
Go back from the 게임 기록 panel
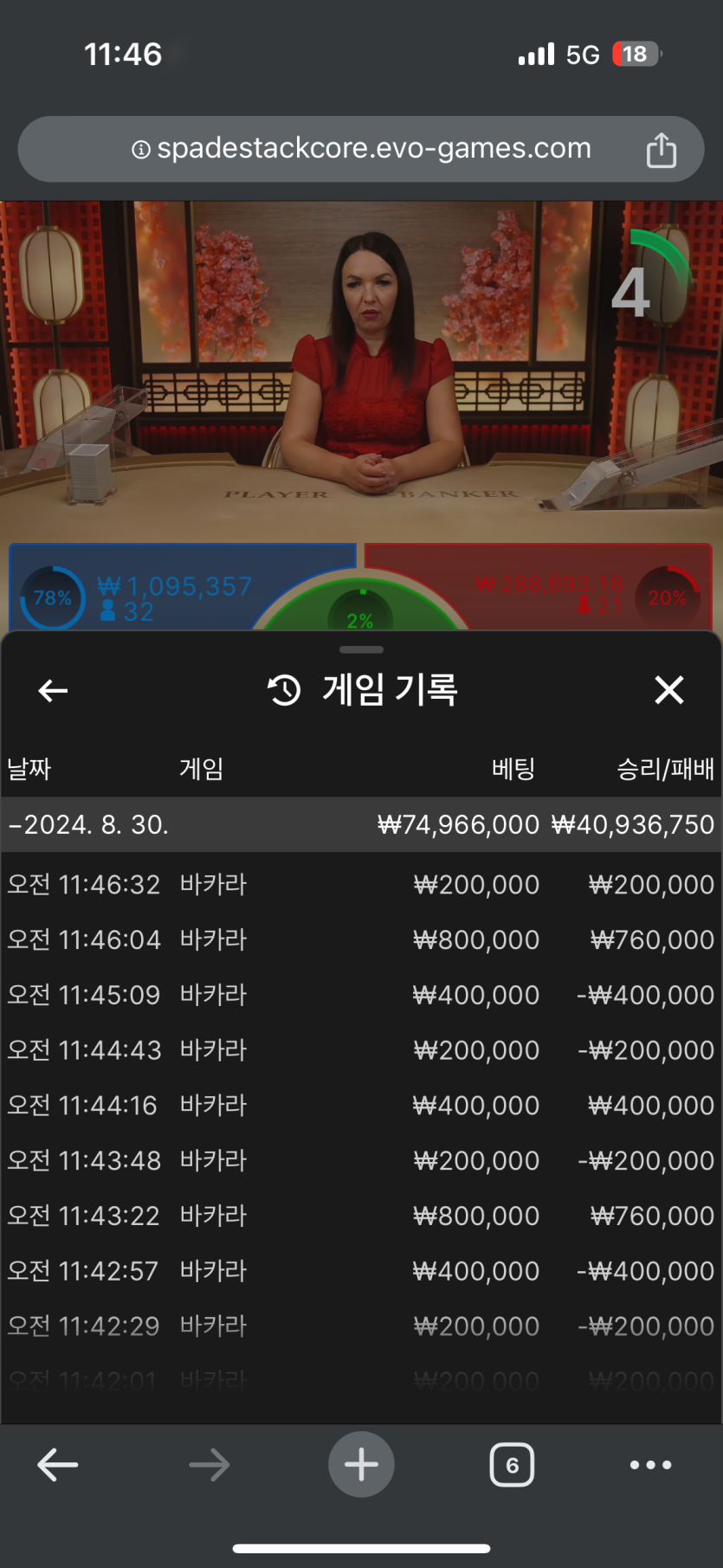[54, 690]
